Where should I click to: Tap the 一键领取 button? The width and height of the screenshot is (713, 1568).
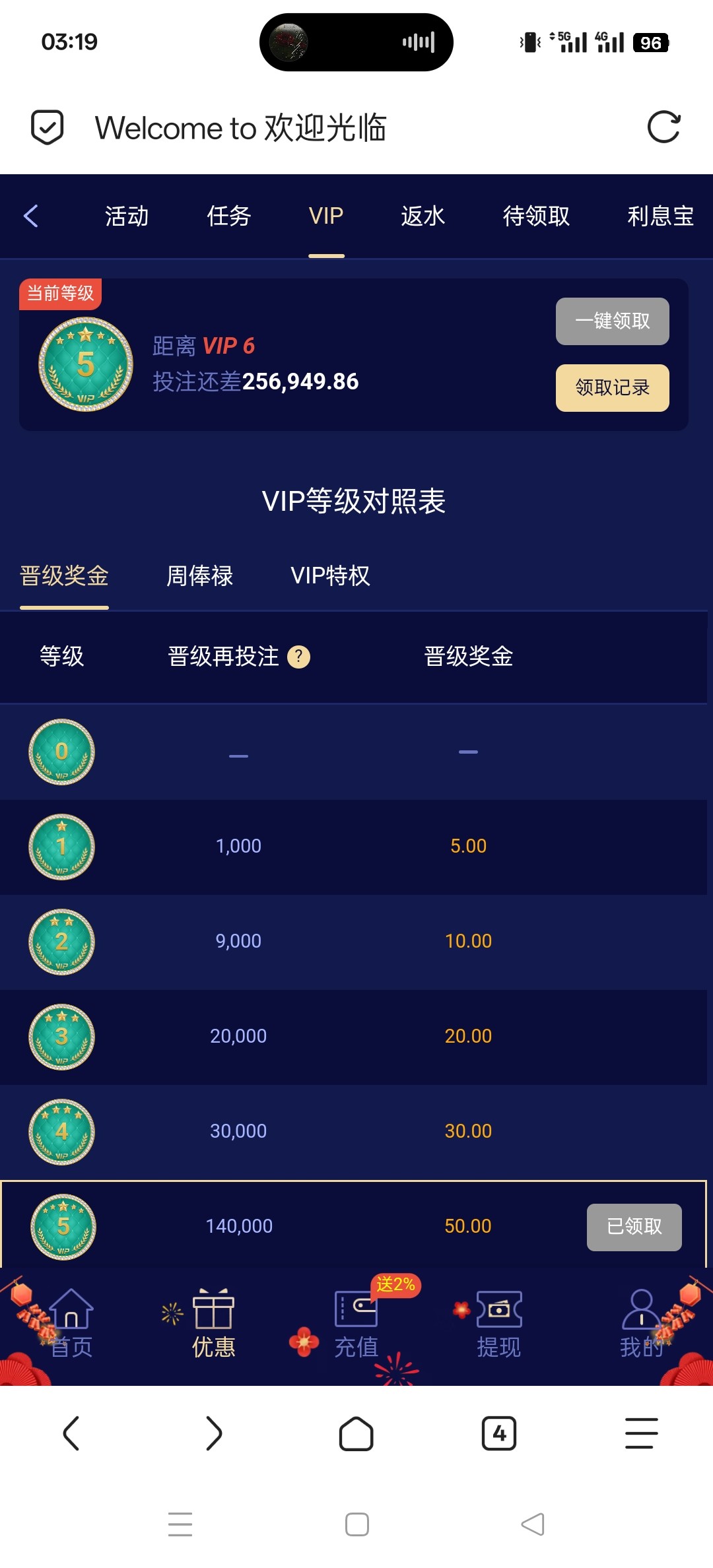(612, 321)
